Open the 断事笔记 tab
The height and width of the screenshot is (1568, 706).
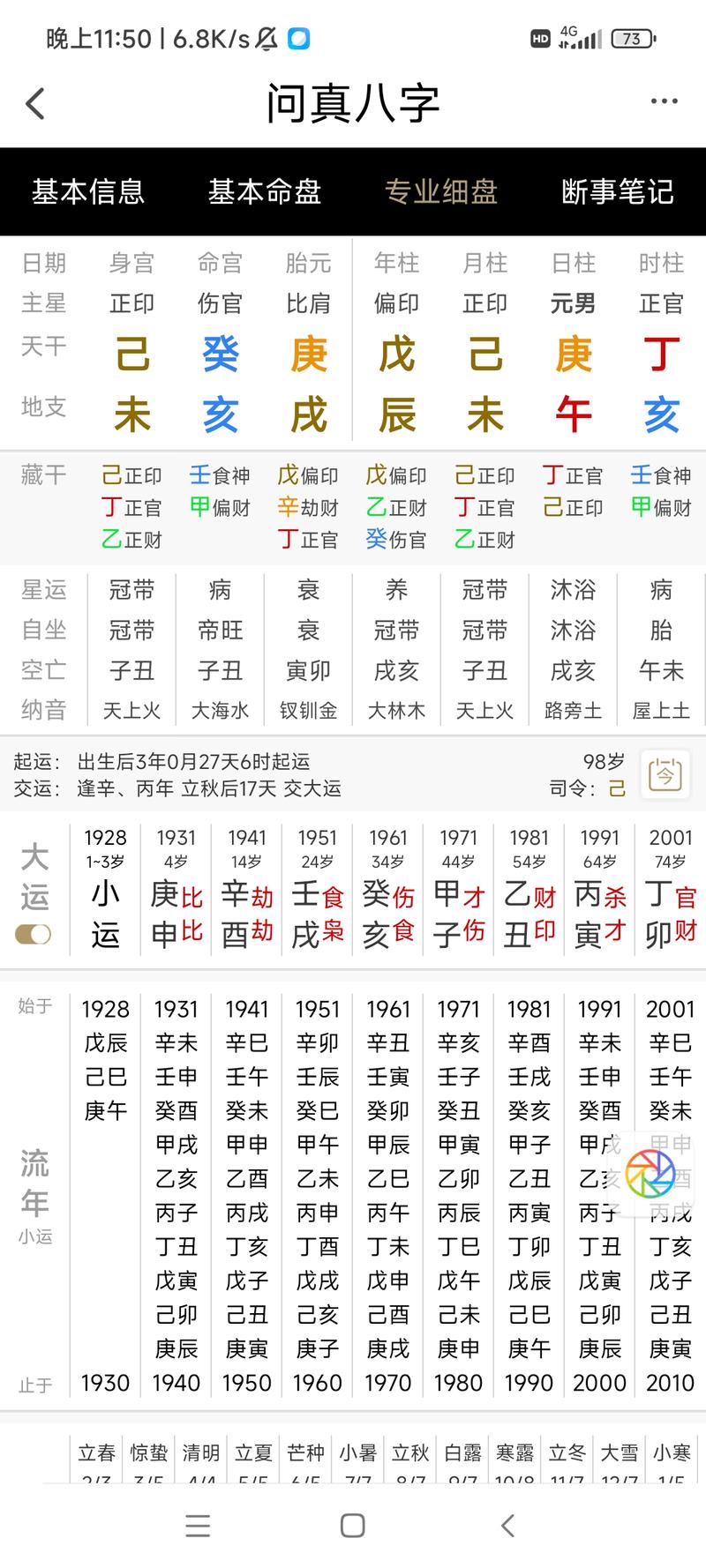tap(618, 191)
